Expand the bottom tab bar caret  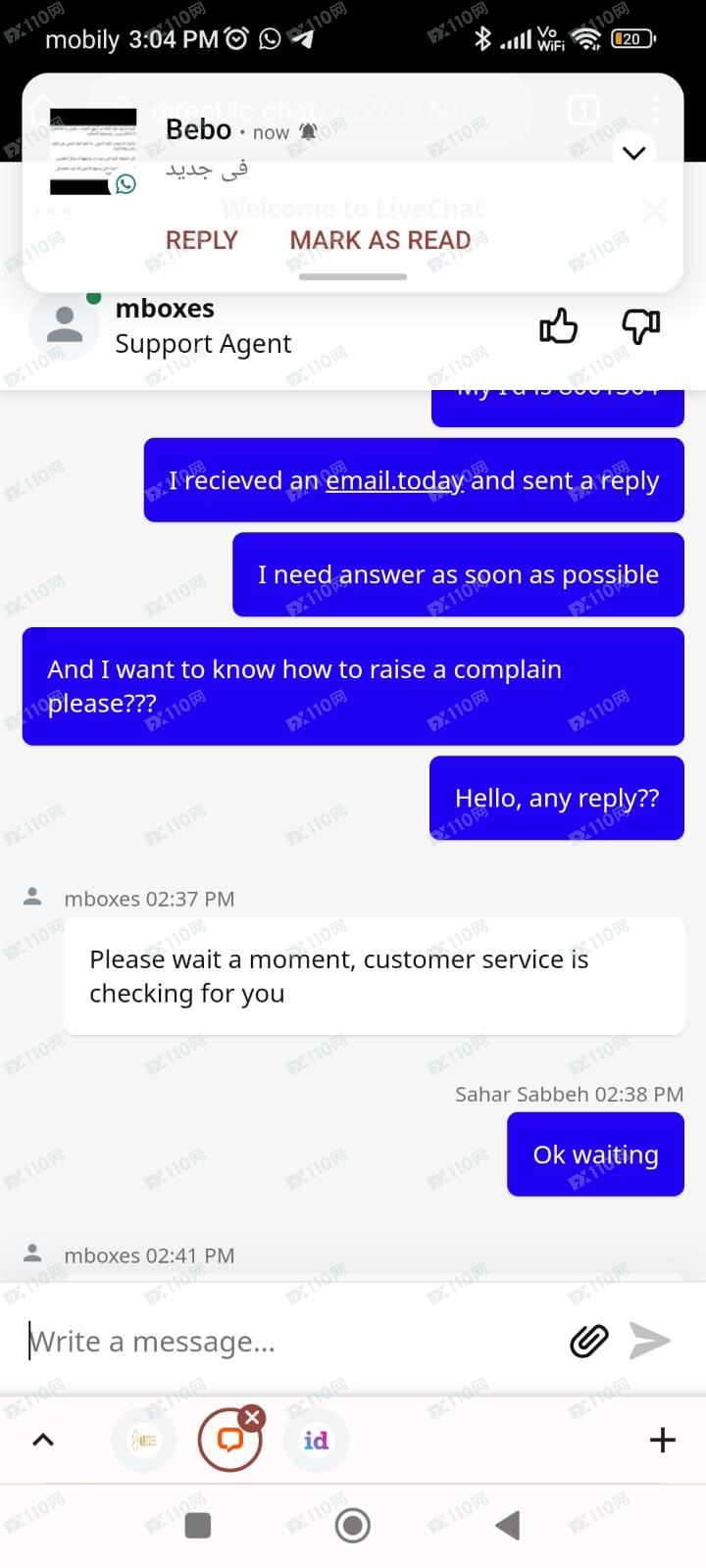click(43, 1440)
